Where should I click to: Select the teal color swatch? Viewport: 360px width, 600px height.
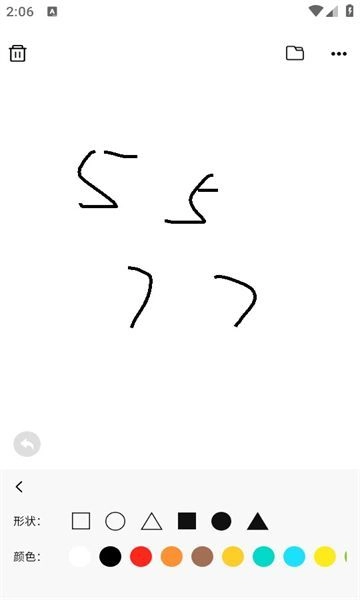(264, 556)
